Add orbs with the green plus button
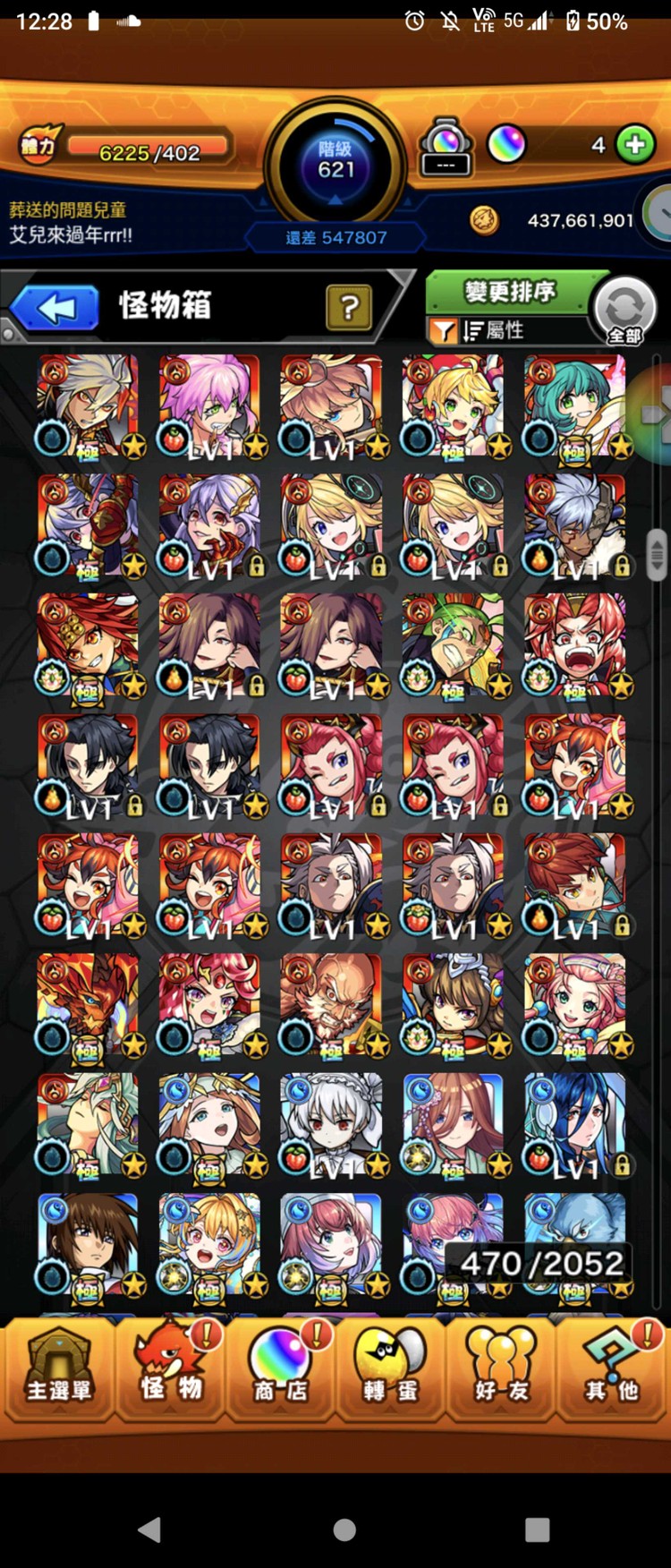The image size is (671, 1568). [635, 145]
